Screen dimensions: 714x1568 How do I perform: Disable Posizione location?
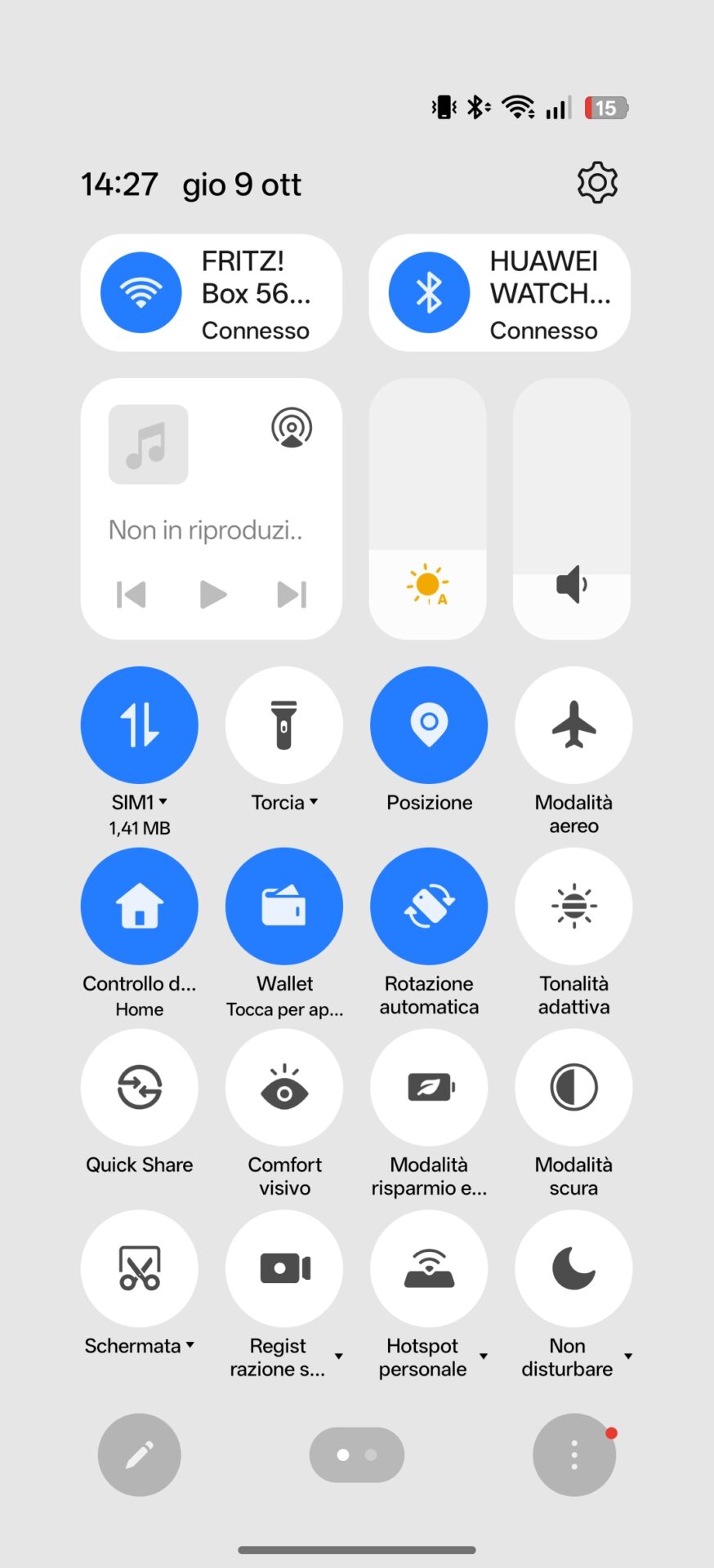click(x=429, y=725)
